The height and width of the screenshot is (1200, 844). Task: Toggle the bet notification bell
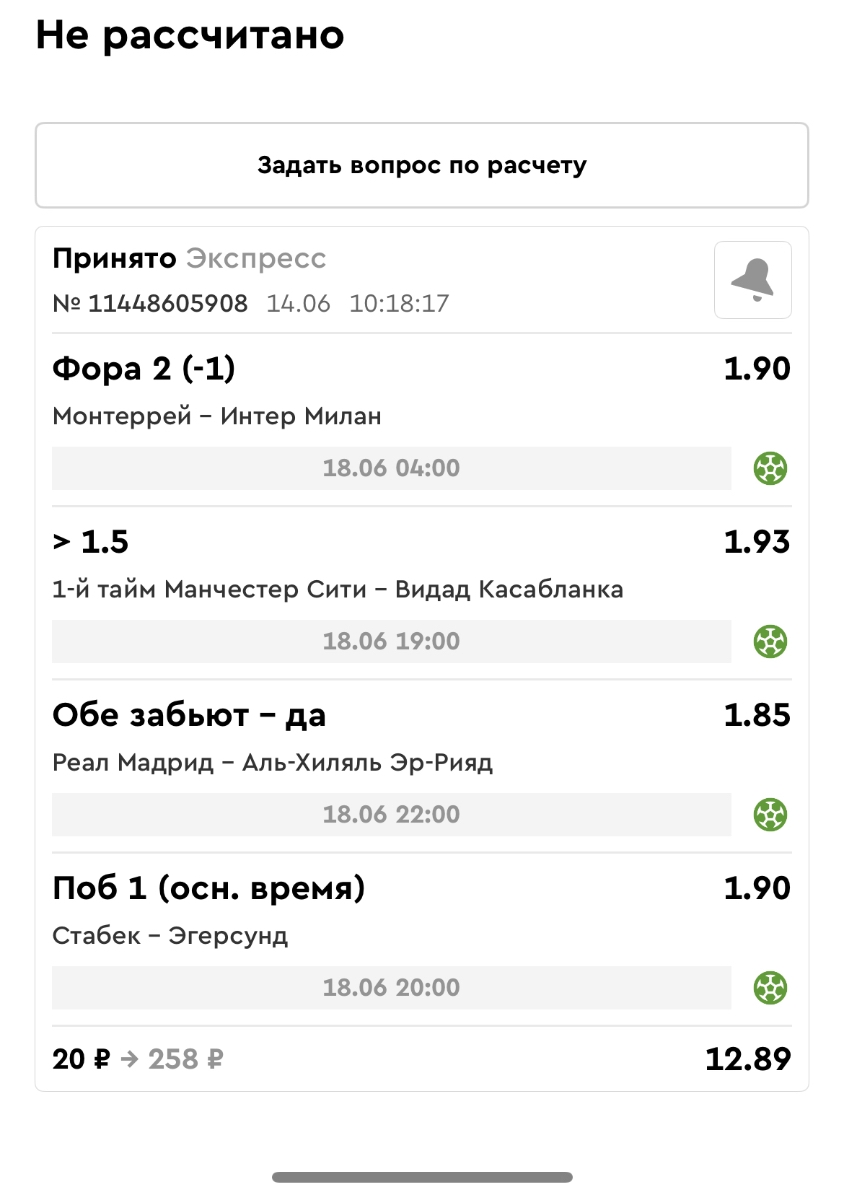click(x=752, y=280)
